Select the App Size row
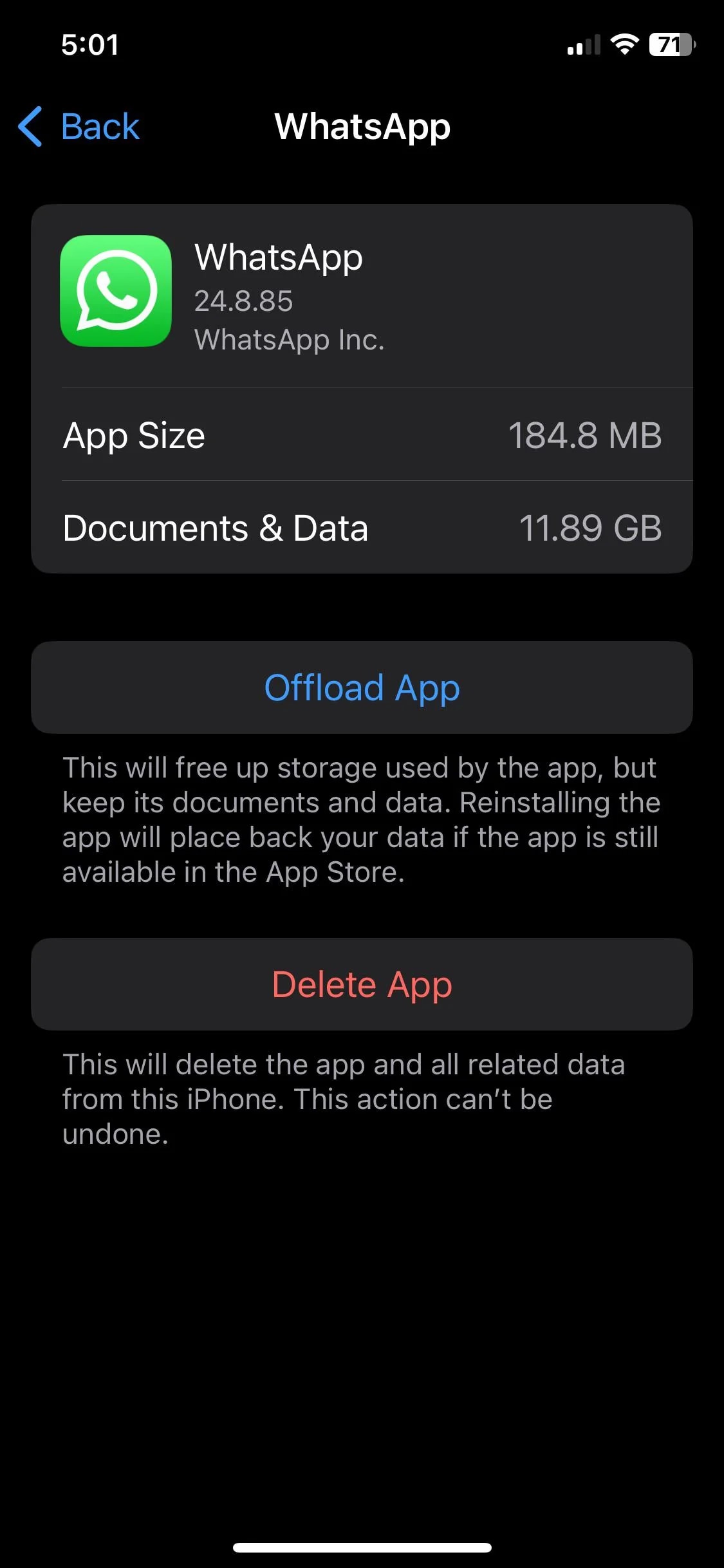 pos(362,435)
